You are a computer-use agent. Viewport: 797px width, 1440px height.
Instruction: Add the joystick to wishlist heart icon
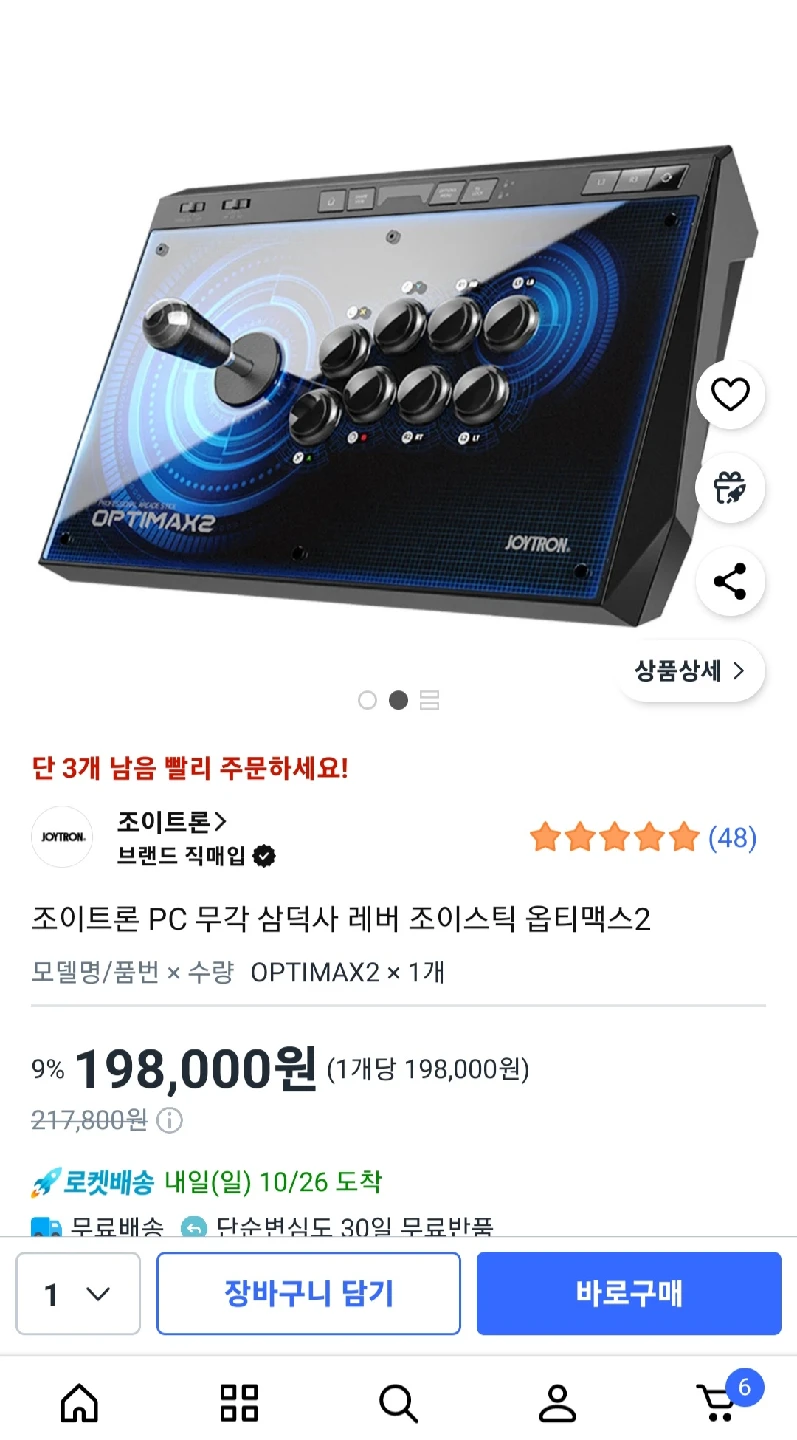(730, 394)
